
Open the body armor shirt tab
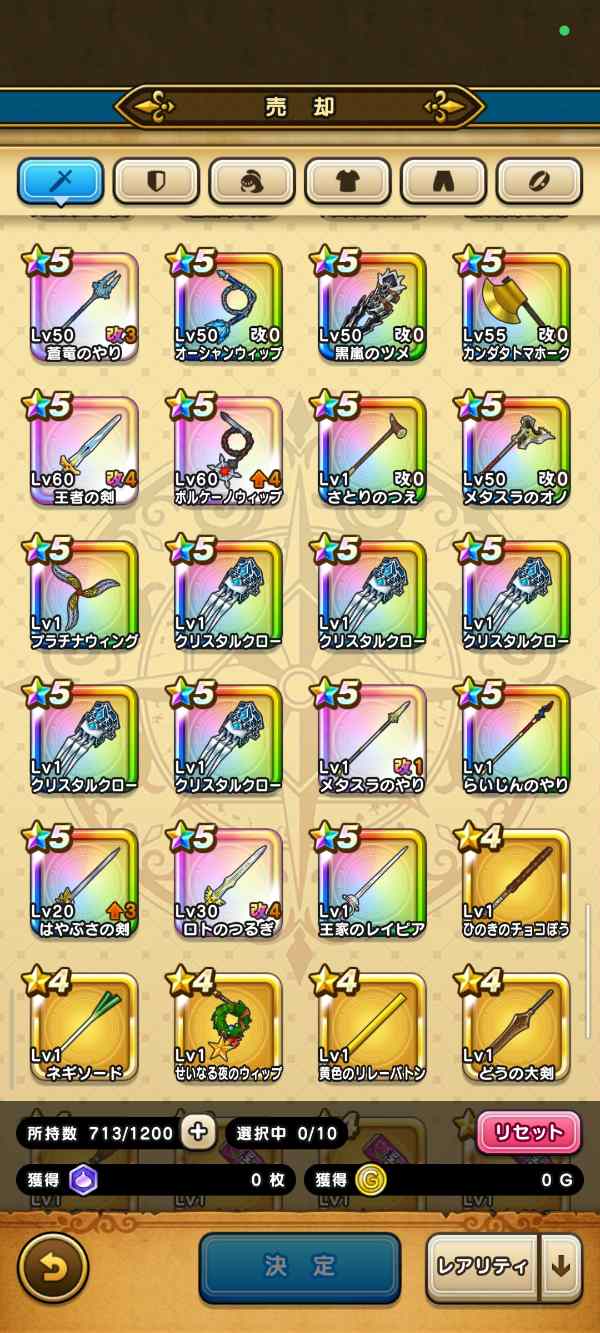coord(348,181)
